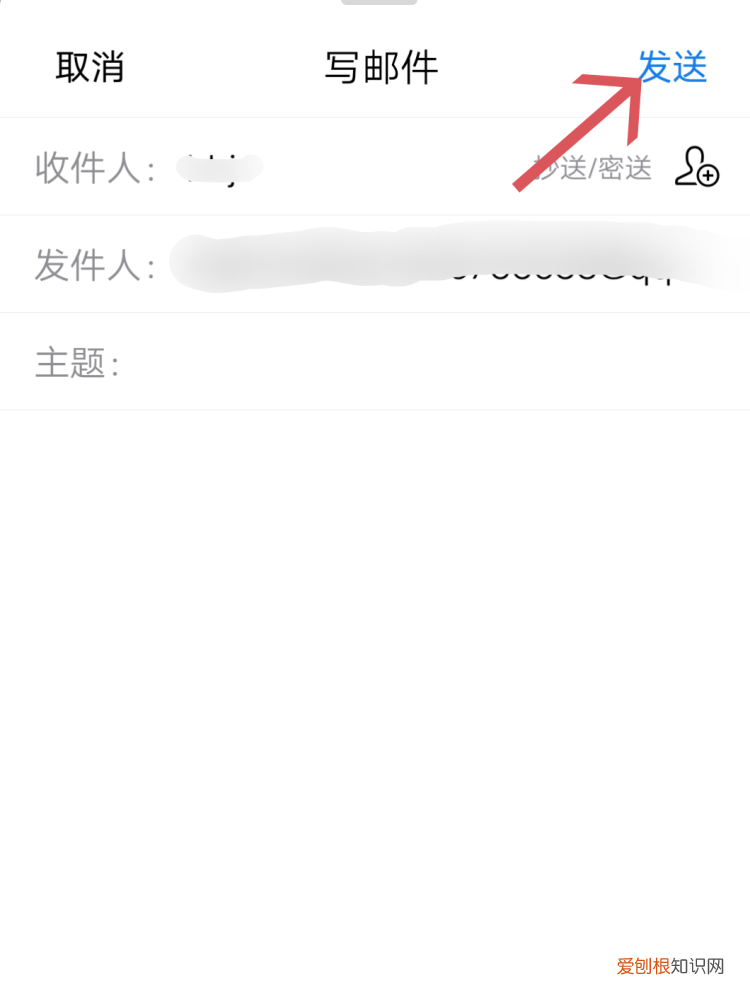The image size is (750, 985).
Task: Tap 取消 to cancel composing
Action: (90, 67)
